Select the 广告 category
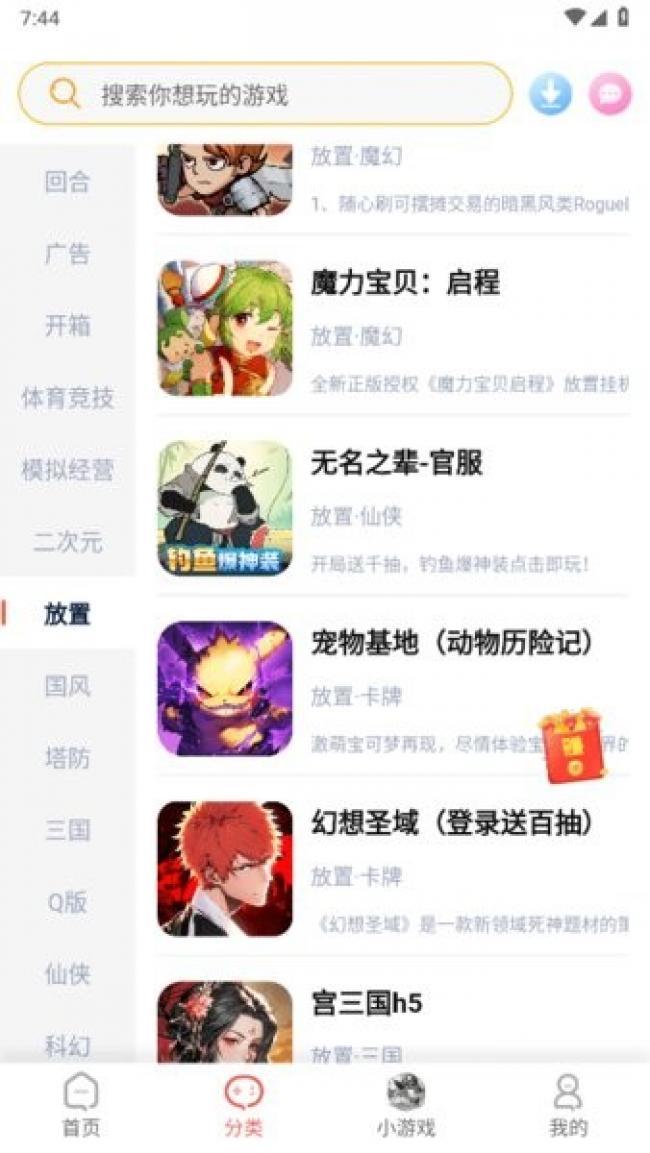Screen dimensions: 650x1153 pyautogui.click(x=67, y=254)
